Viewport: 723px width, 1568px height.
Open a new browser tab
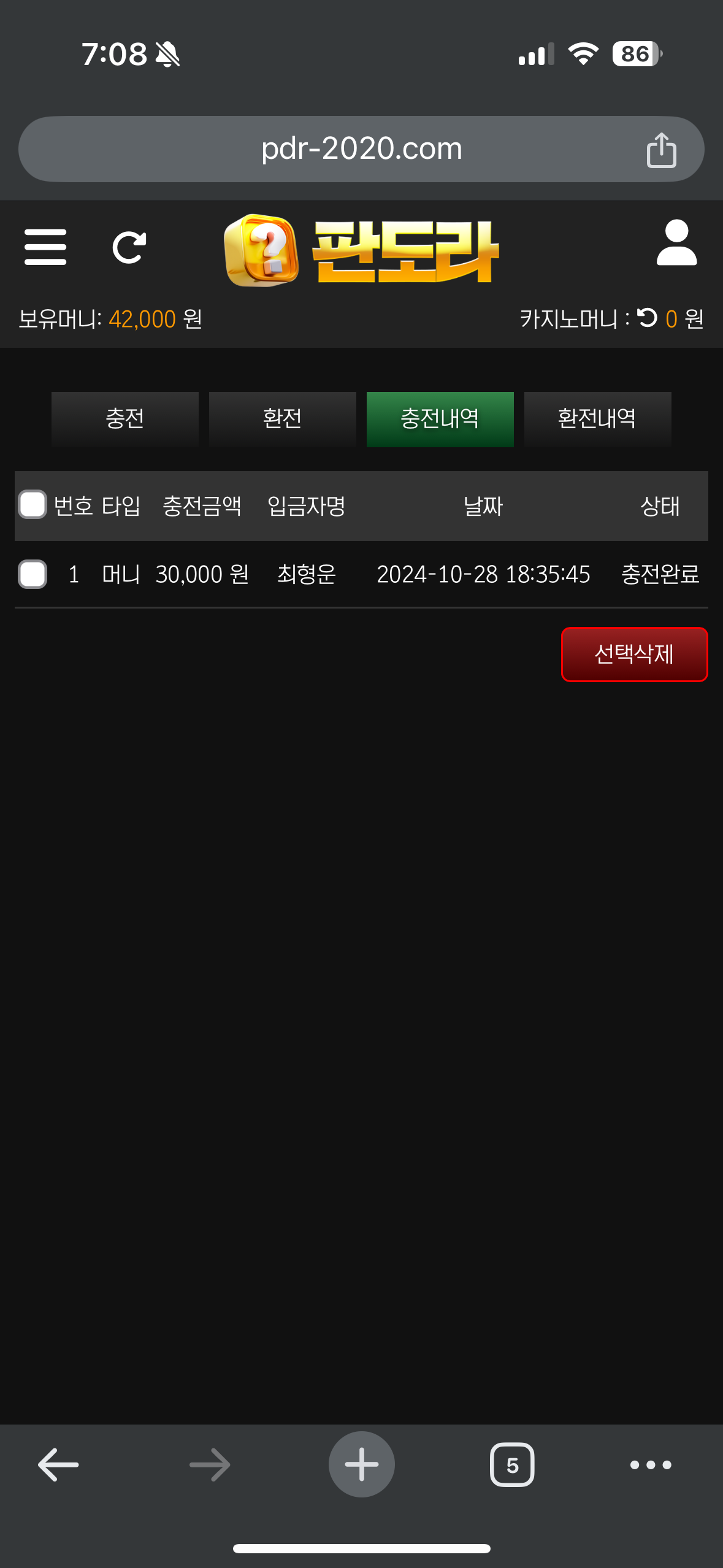pos(361,1464)
